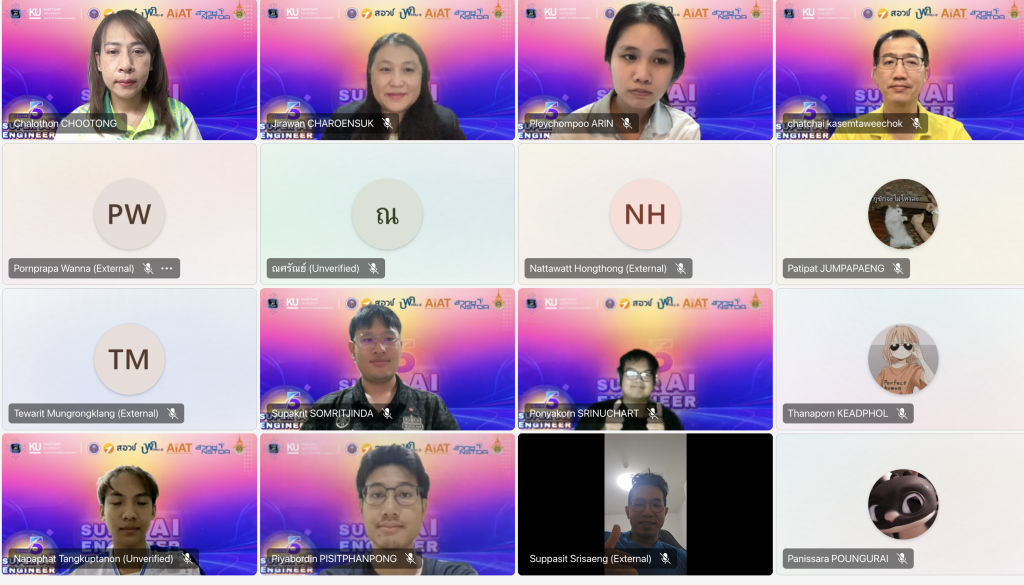The image size is (1024, 585).
Task: Select Napaphat Tangkuptanon's video tile
Action: coord(129,504)
